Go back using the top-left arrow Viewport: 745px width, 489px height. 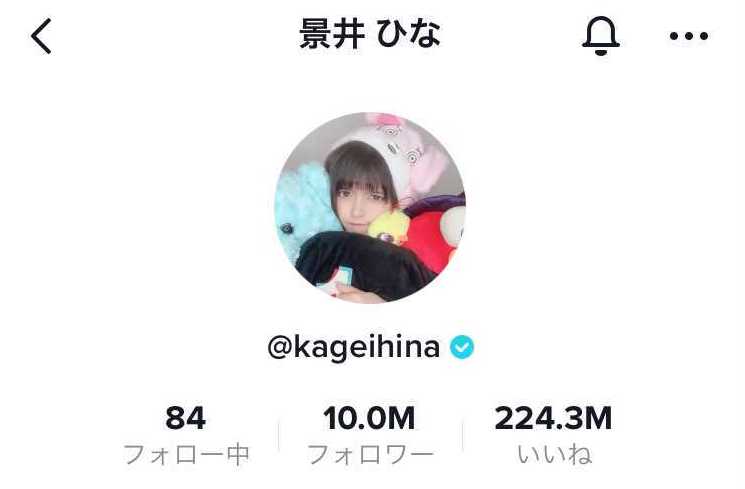pyautogui.click(x=41, y=37)
